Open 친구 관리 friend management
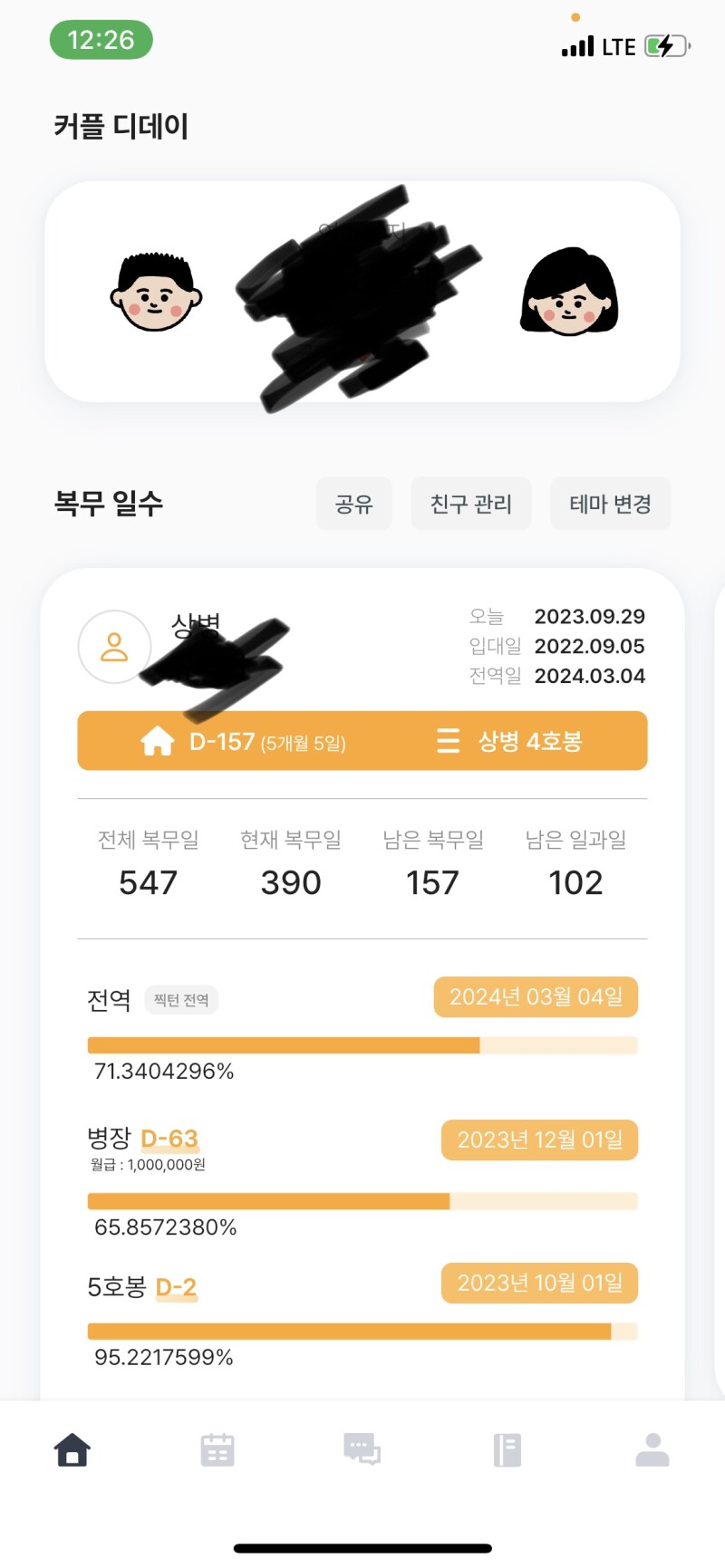Screen dimensions: 725x1568 click(470, 504)
